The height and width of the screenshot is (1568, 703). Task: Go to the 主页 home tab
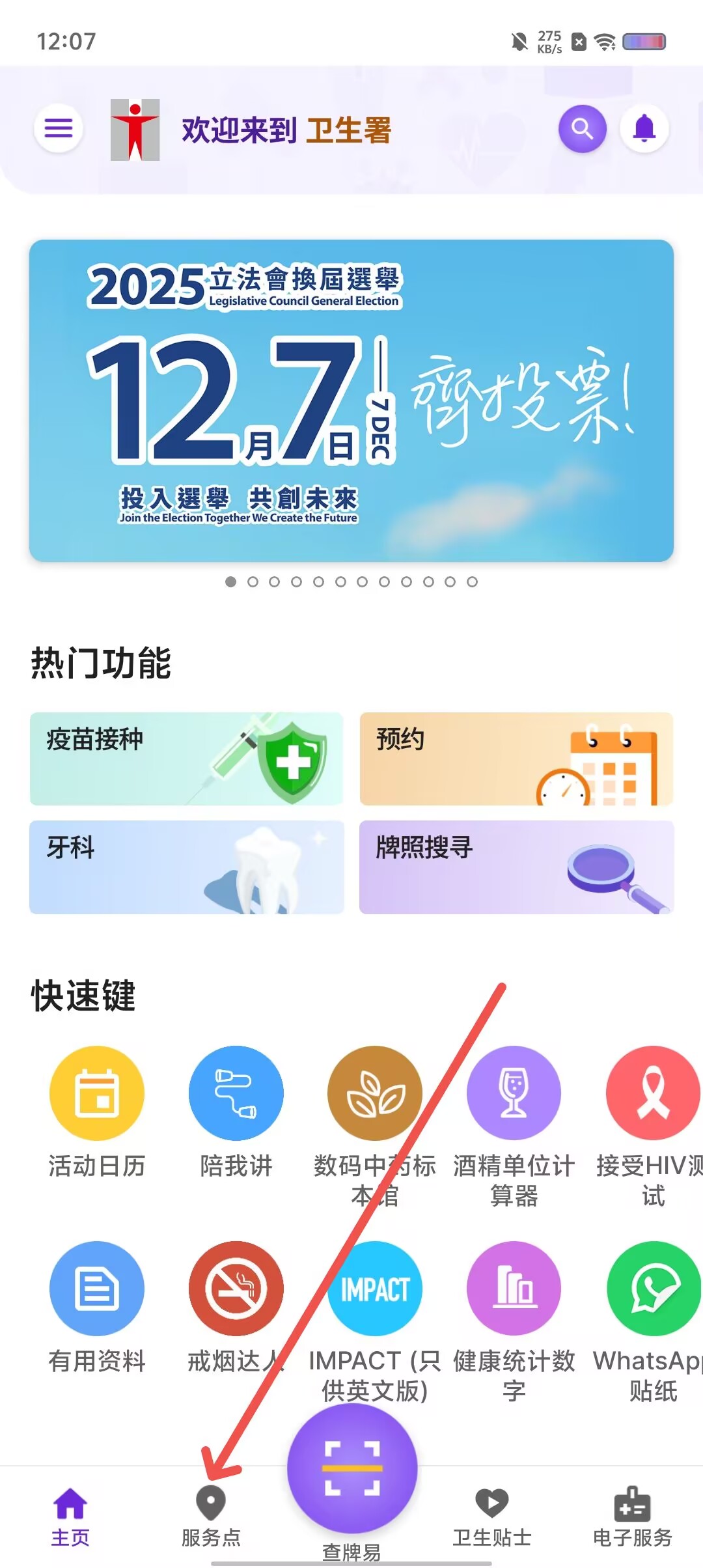coord(70,1516)
